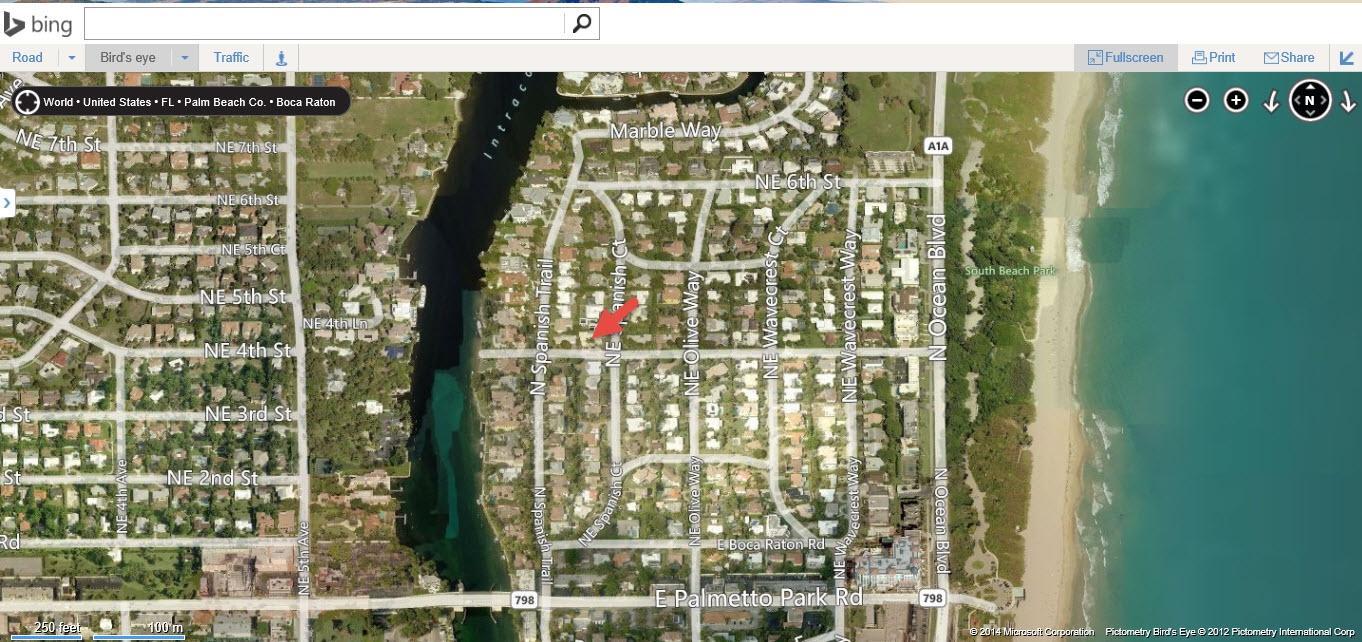Rotate view with arrow right of compass

(1348, 101)
